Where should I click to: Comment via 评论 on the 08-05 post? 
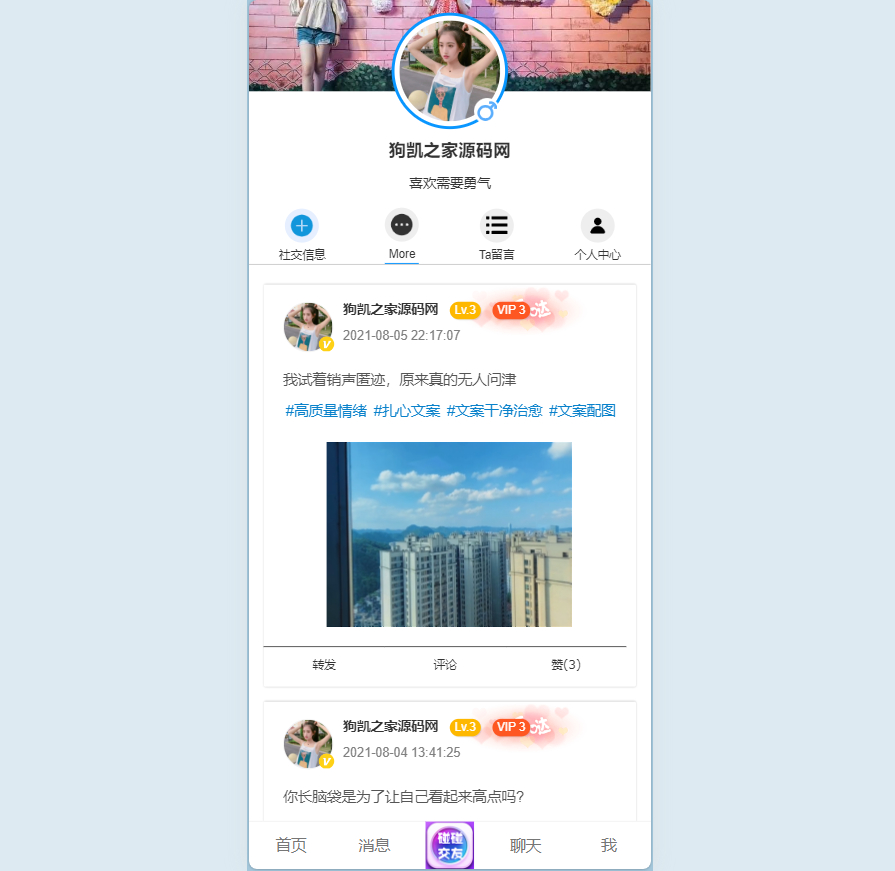(445, 665)
